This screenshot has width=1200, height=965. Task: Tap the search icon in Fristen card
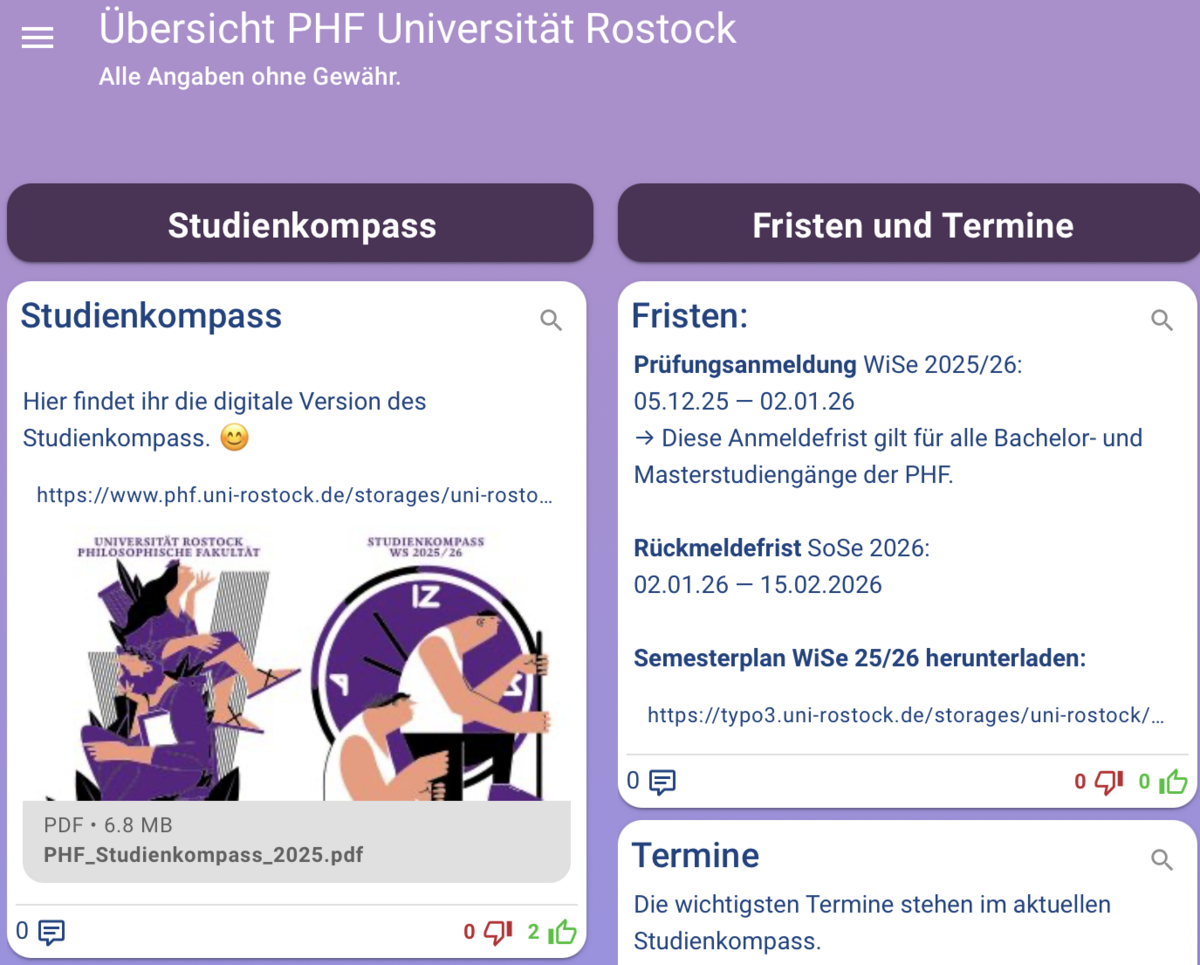coord(1161,320)
